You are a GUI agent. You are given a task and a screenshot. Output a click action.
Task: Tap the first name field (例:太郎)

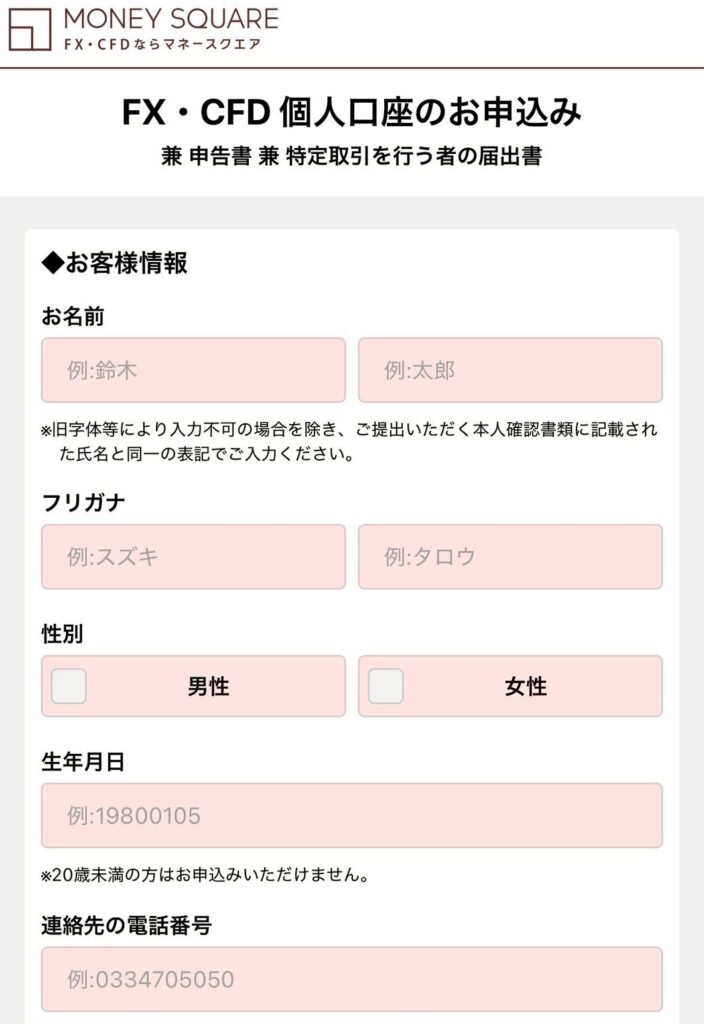point(510,370)
